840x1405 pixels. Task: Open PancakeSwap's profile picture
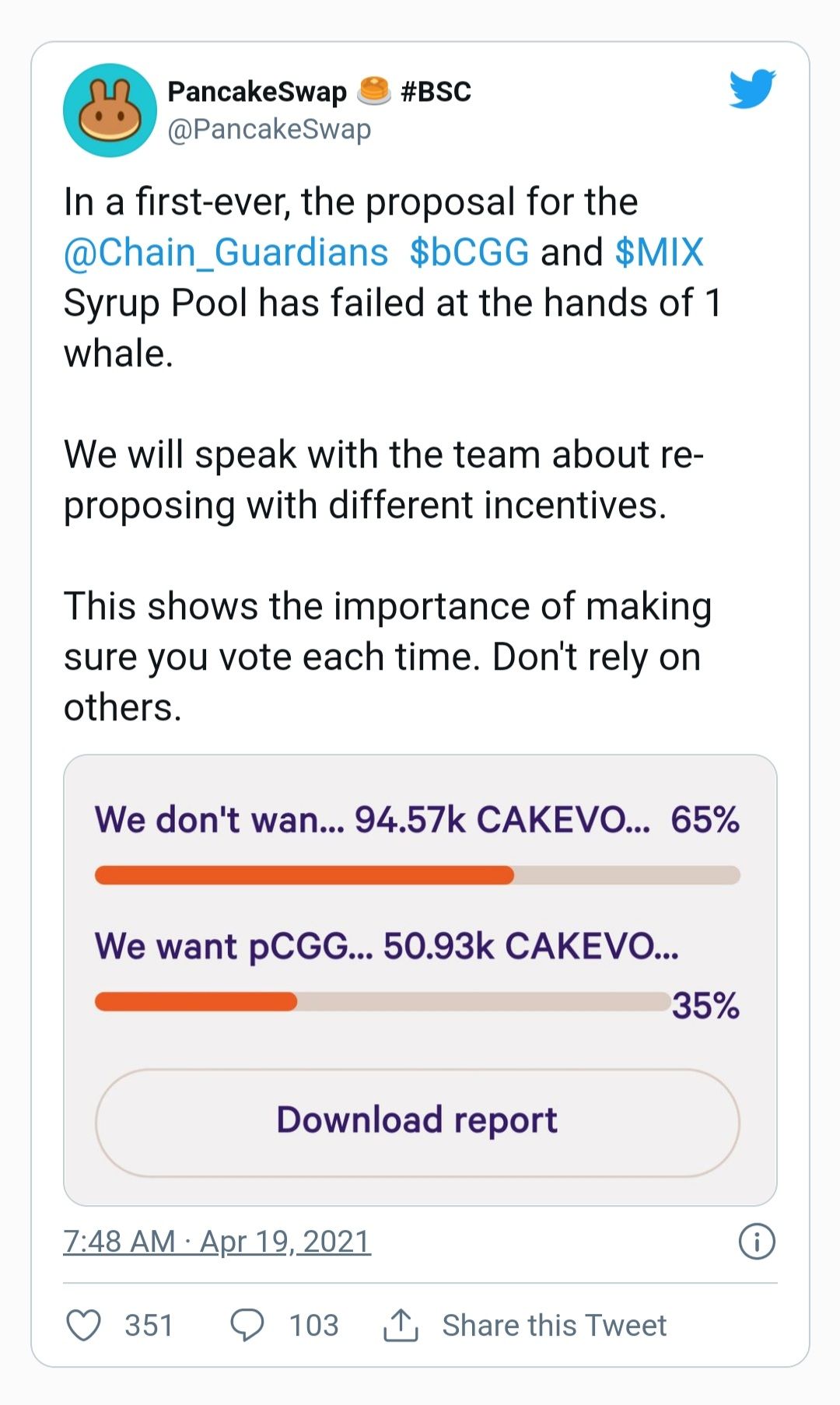(110, 110)
